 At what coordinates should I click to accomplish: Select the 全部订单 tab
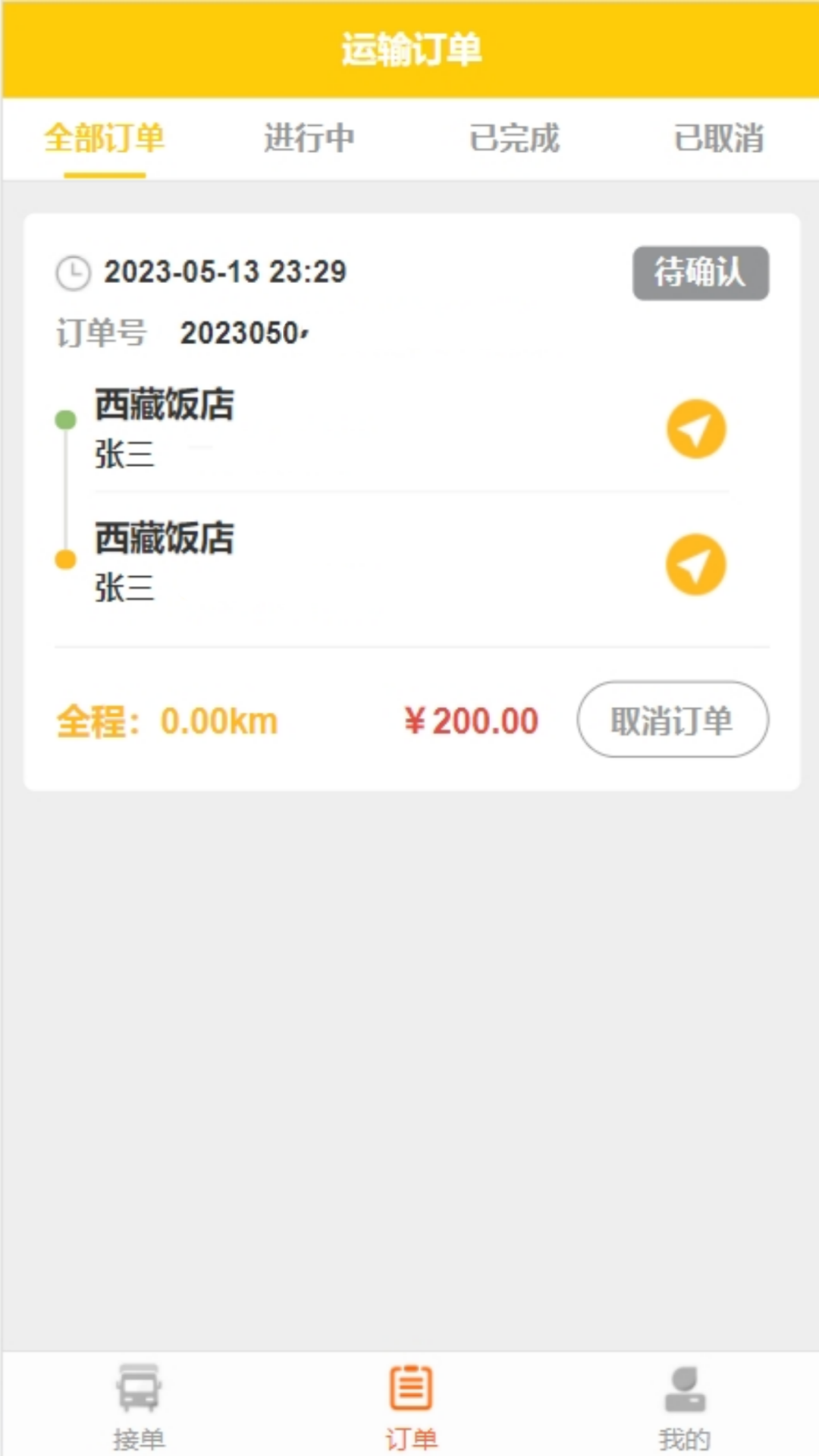click(105, 138)
